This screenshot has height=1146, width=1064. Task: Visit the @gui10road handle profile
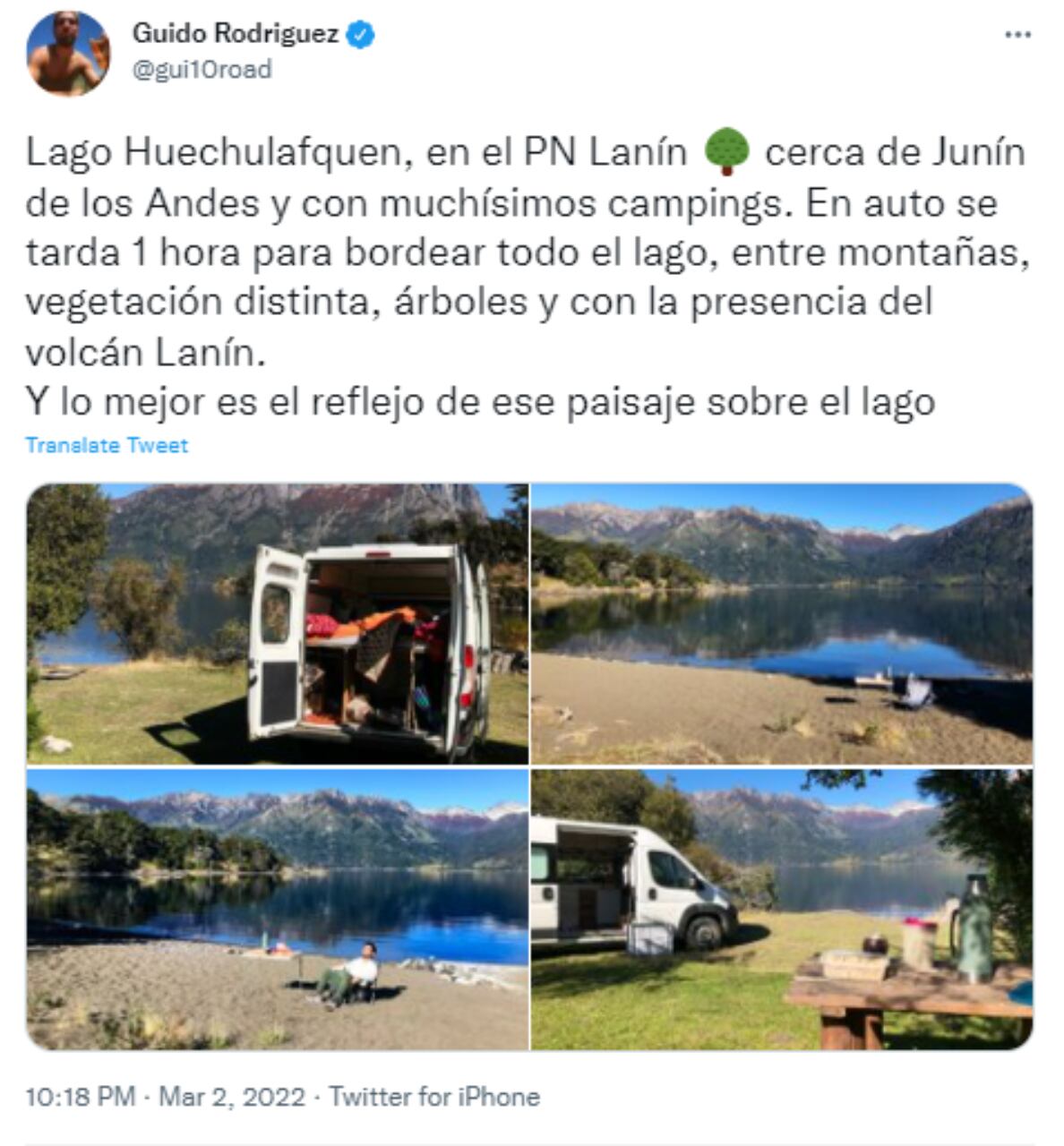click(x=202, y=70)
